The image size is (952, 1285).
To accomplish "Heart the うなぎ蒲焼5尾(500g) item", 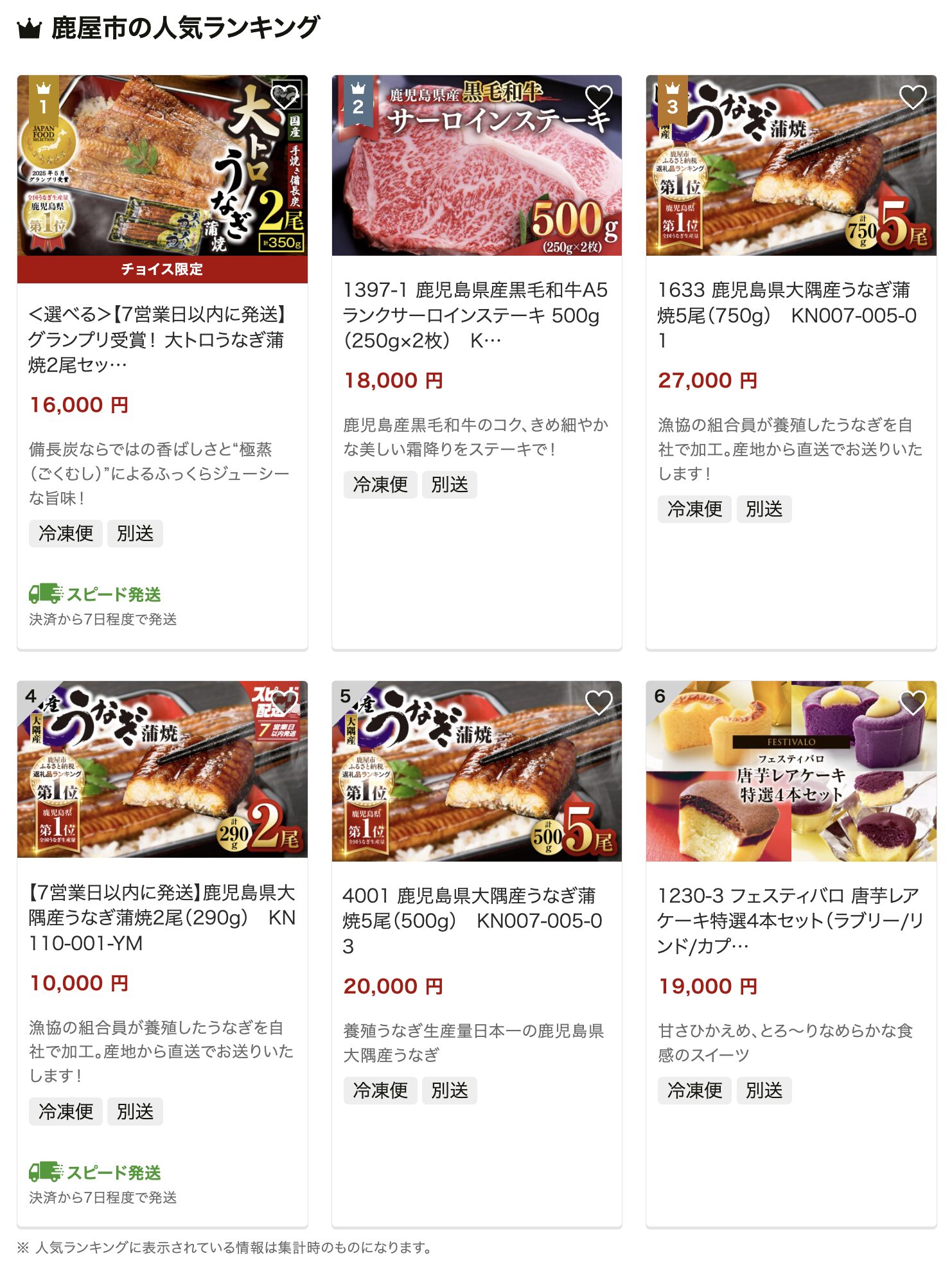I will (598, 703).
